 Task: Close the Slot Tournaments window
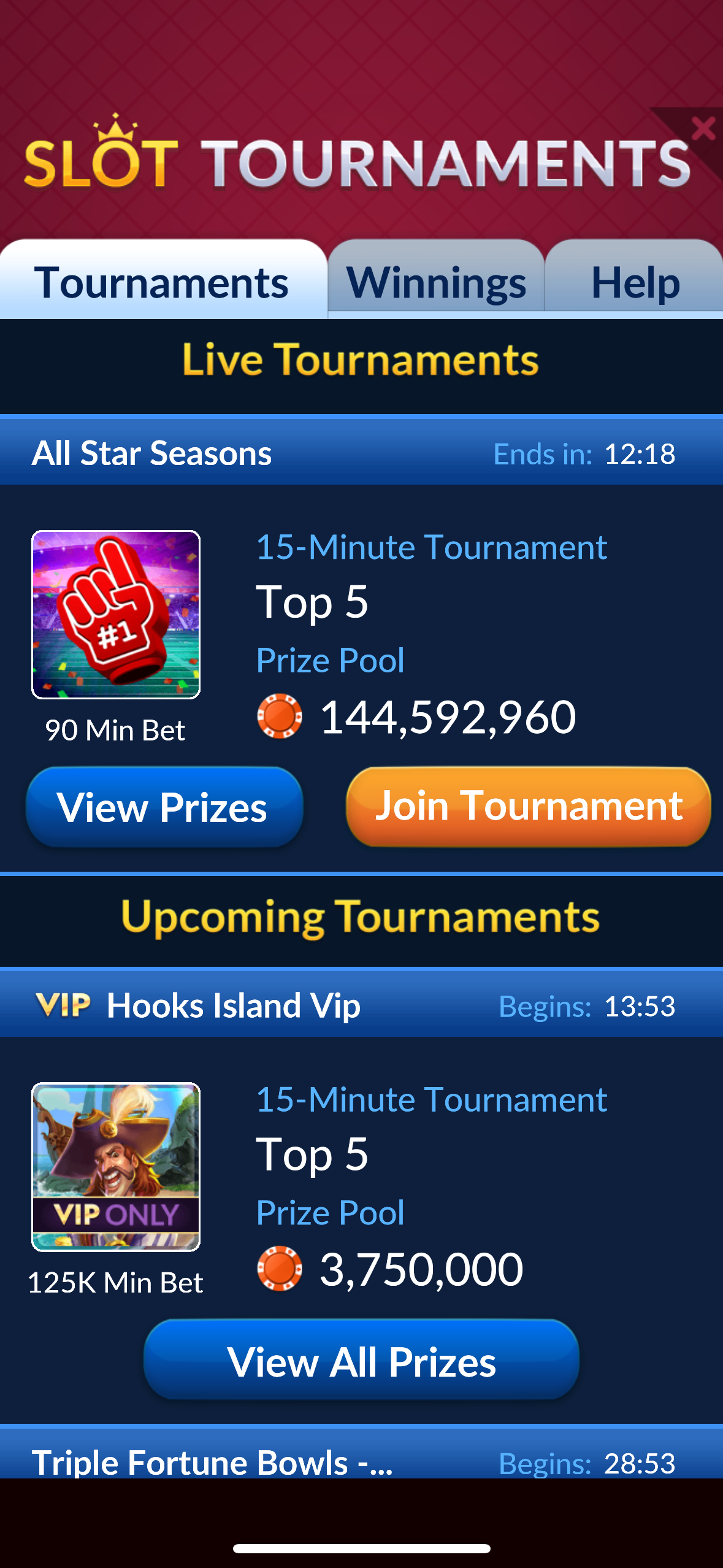point(703,129)
